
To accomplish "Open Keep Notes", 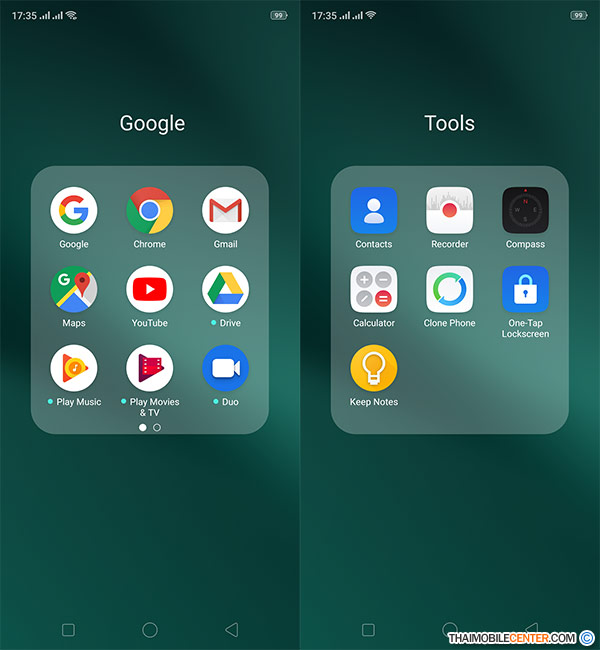I will coord(374,369).
